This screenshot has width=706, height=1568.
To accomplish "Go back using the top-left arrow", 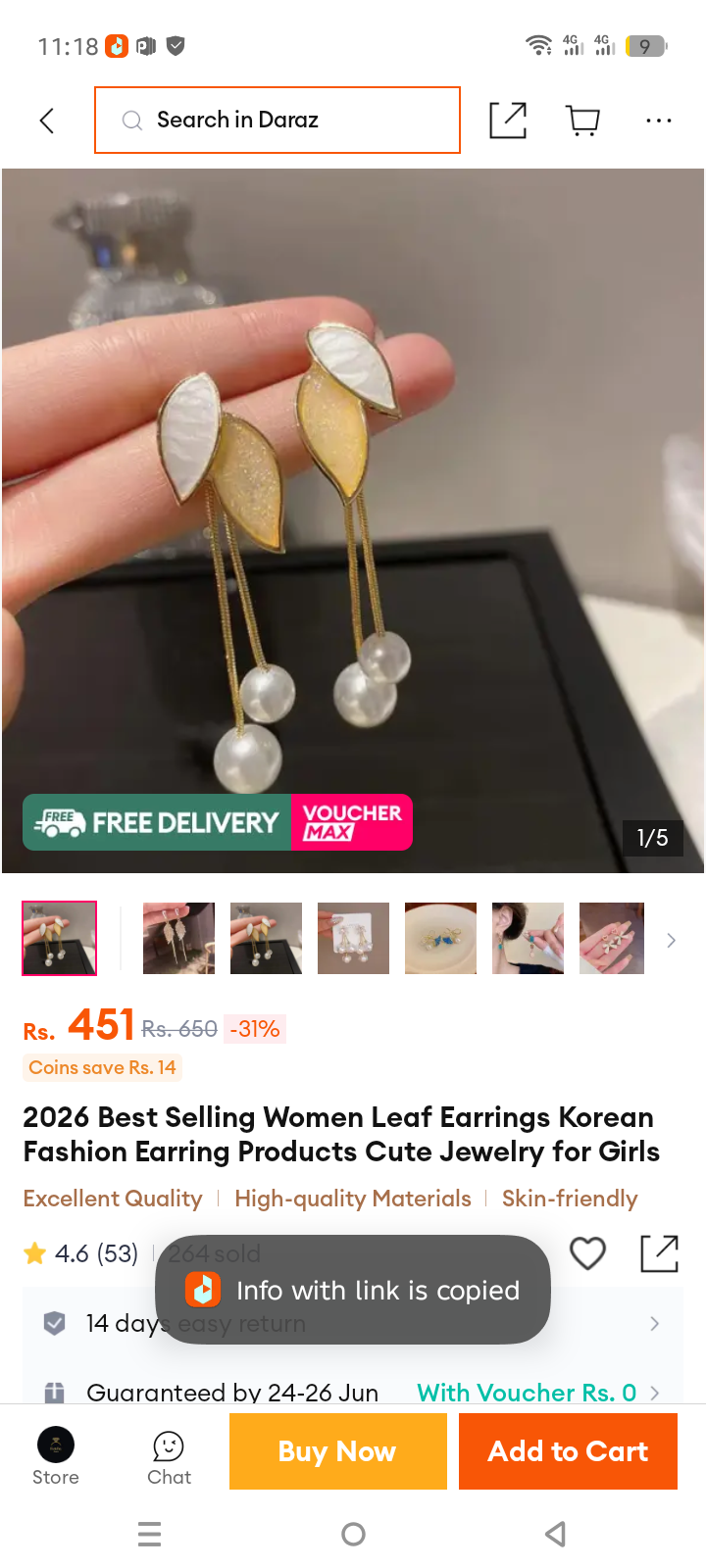I will tap(46, 121).
